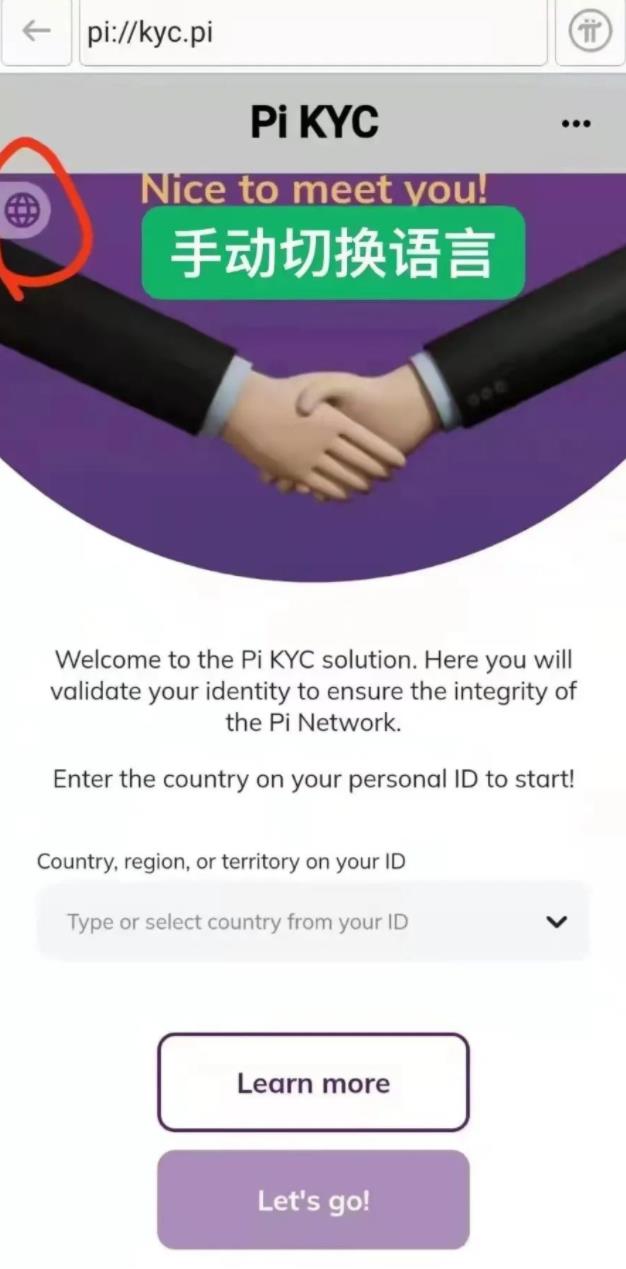Expand the country selection dropdown
This screenshot has height=1269, width=626.
(313, 921)
